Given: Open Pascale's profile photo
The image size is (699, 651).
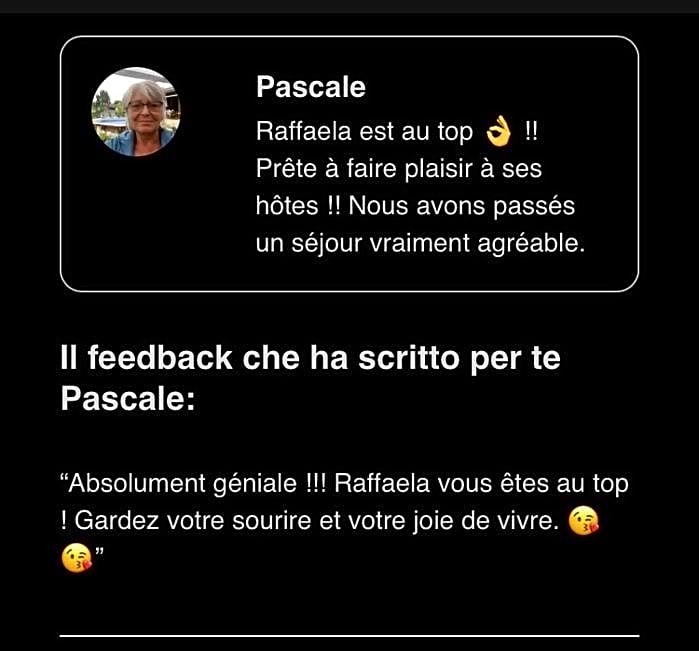Looking at the screenshot, I should point(136,112).
